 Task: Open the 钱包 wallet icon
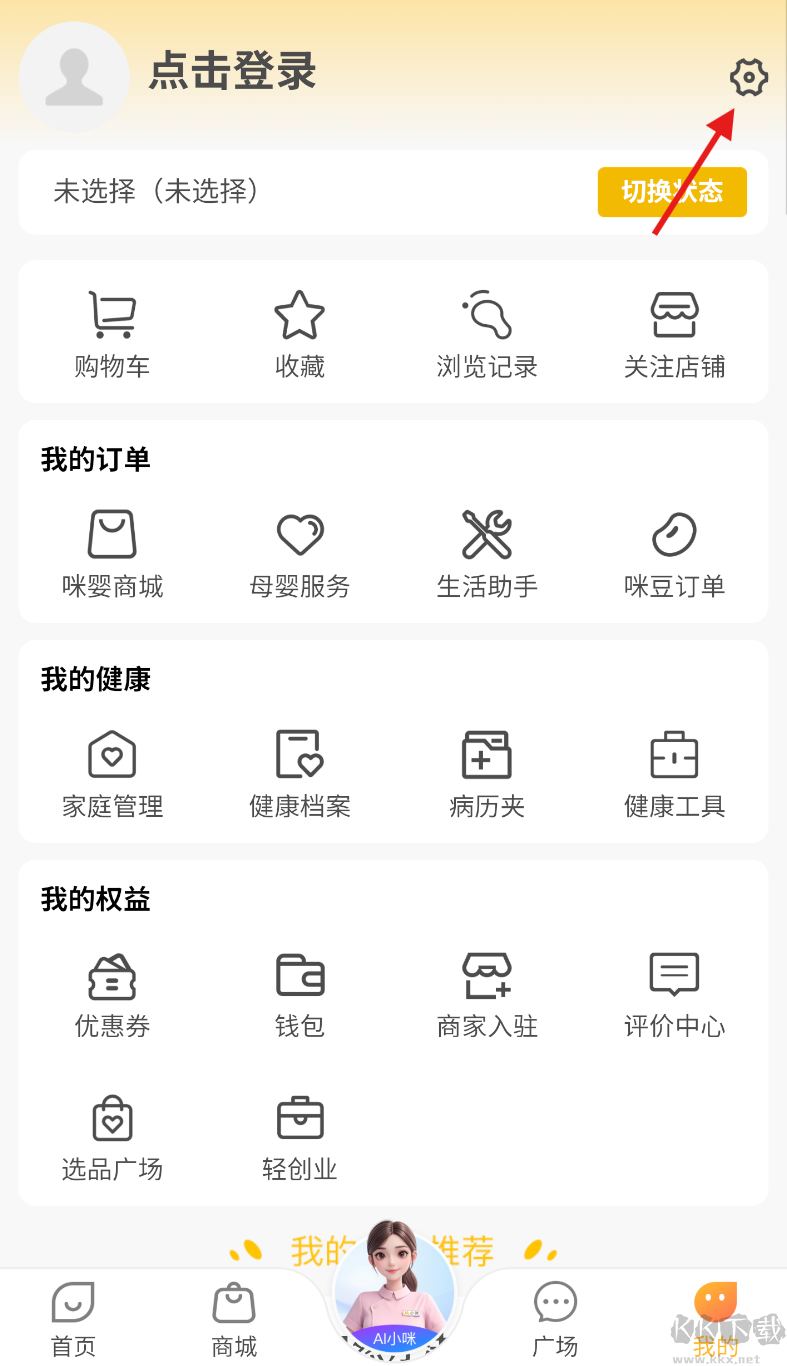pyautogui.click(x=299, y=975)
